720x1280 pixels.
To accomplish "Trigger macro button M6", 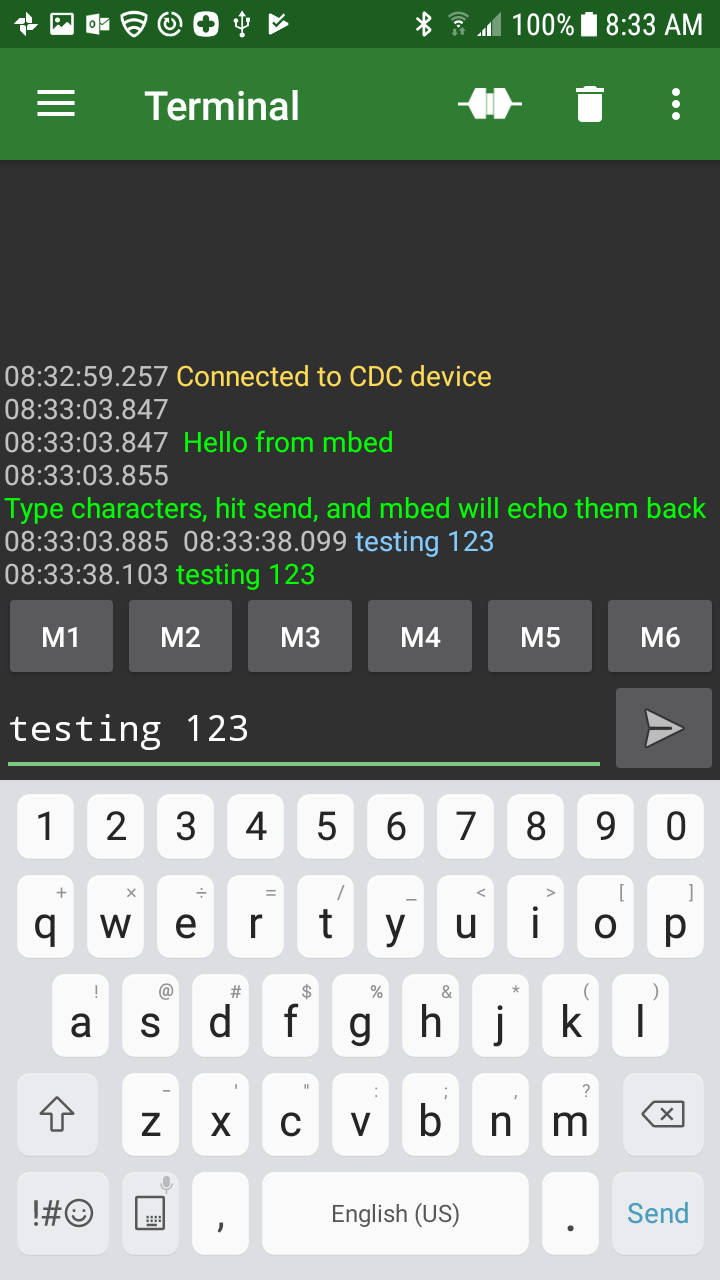I will point(660,636).
